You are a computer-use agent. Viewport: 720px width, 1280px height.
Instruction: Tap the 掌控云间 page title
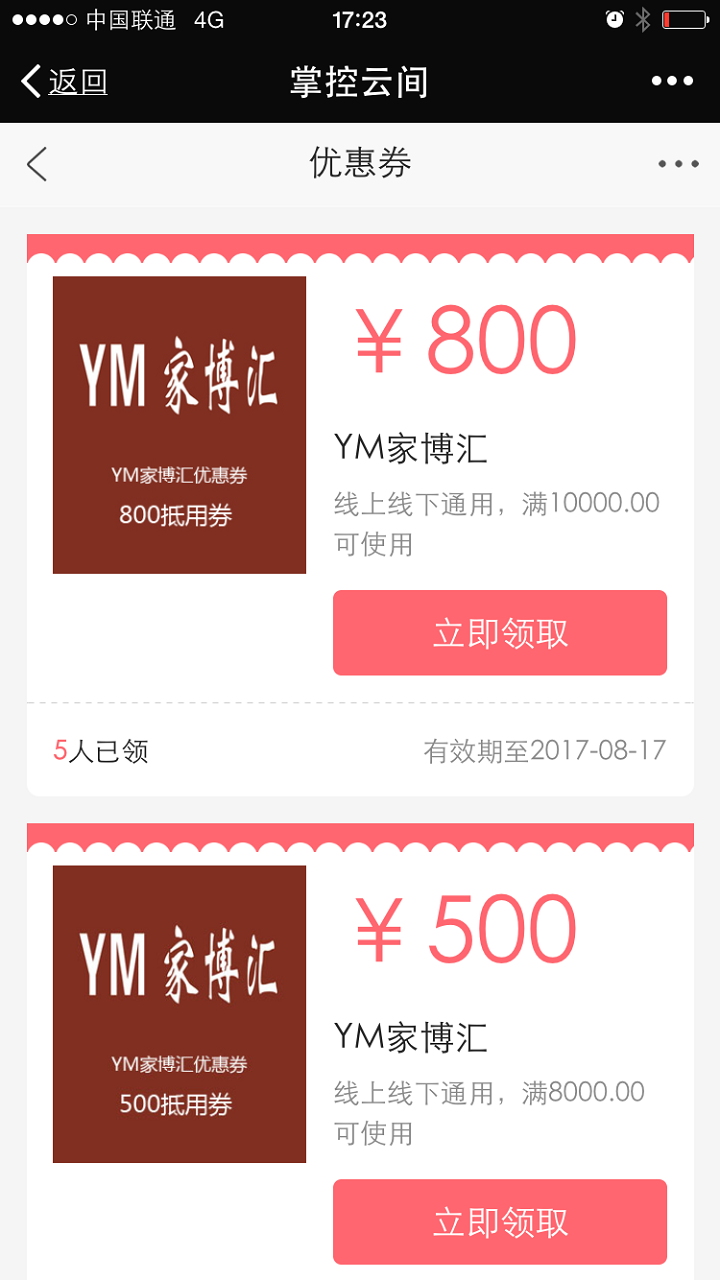pos(360,82)
